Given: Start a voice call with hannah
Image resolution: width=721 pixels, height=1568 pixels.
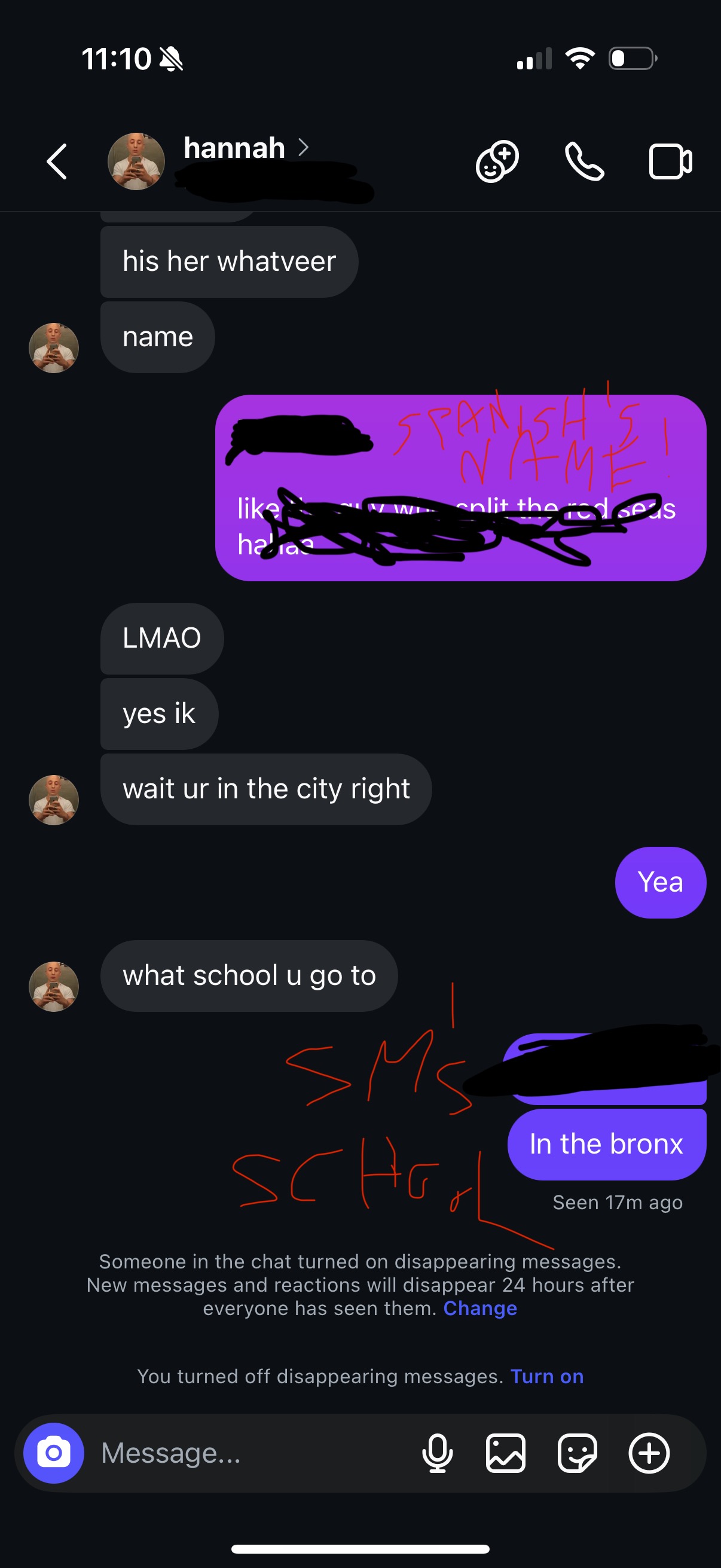Looking at the screenshot, I should (584, 162).
